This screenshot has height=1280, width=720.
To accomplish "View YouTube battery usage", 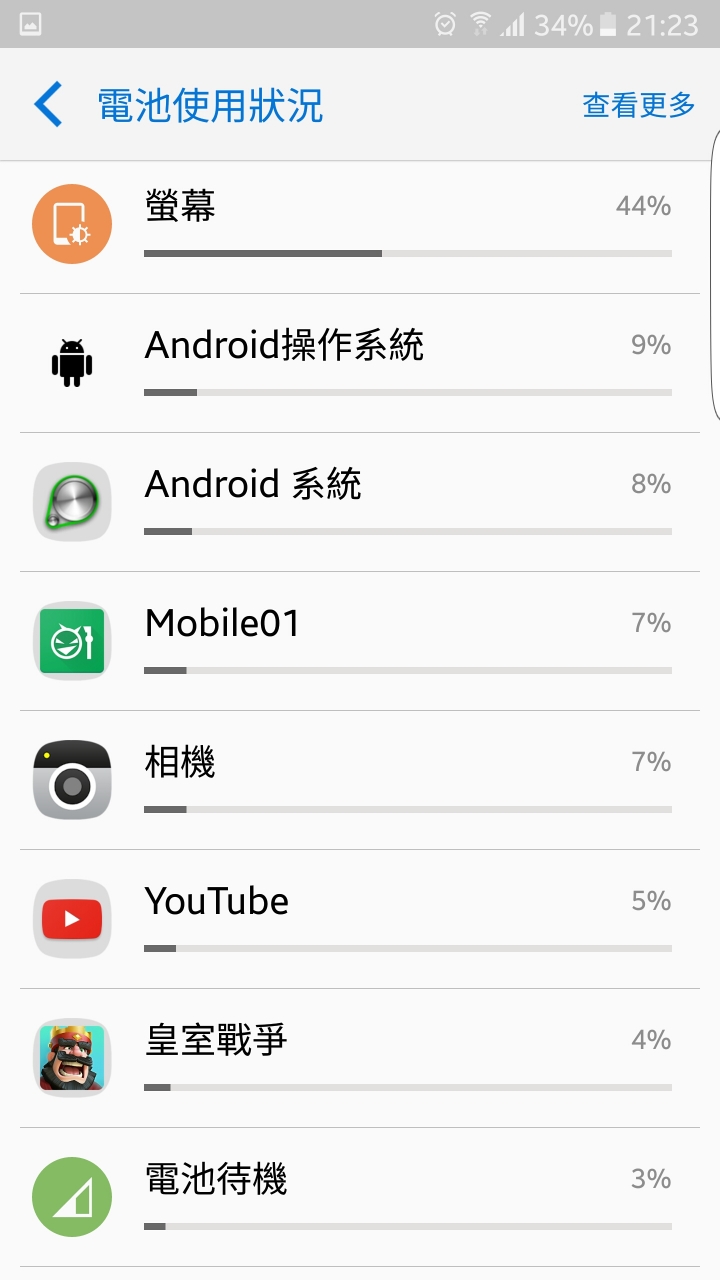I will (x=360, y=919).
